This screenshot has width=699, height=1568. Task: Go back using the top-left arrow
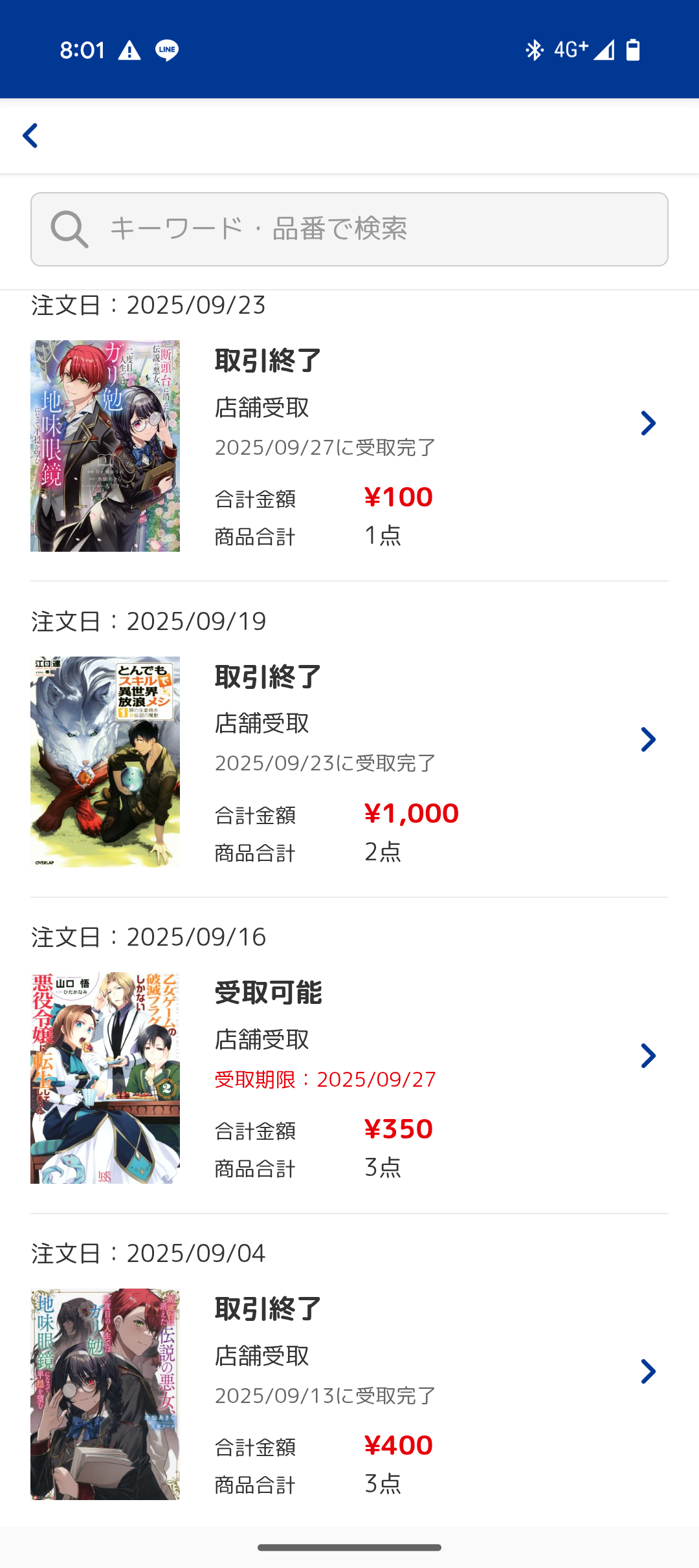[x=30, y=136]
